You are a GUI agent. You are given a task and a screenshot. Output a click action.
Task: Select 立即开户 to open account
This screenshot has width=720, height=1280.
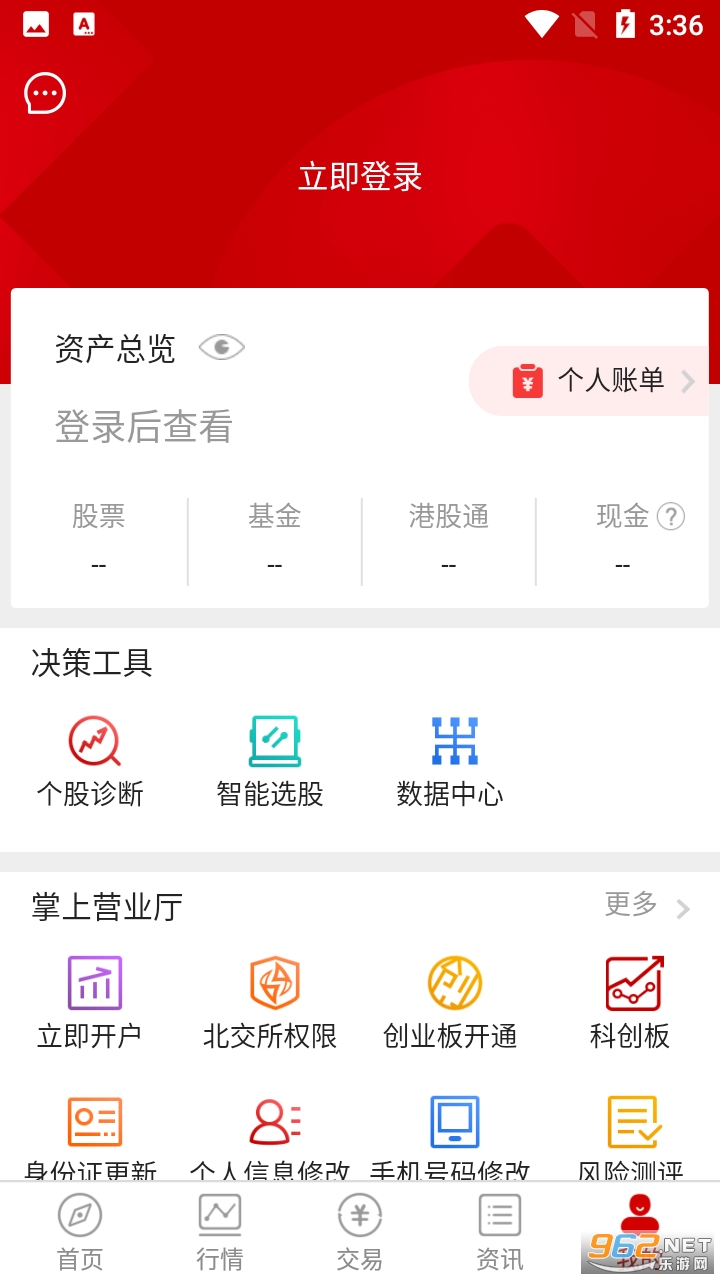90,1003
